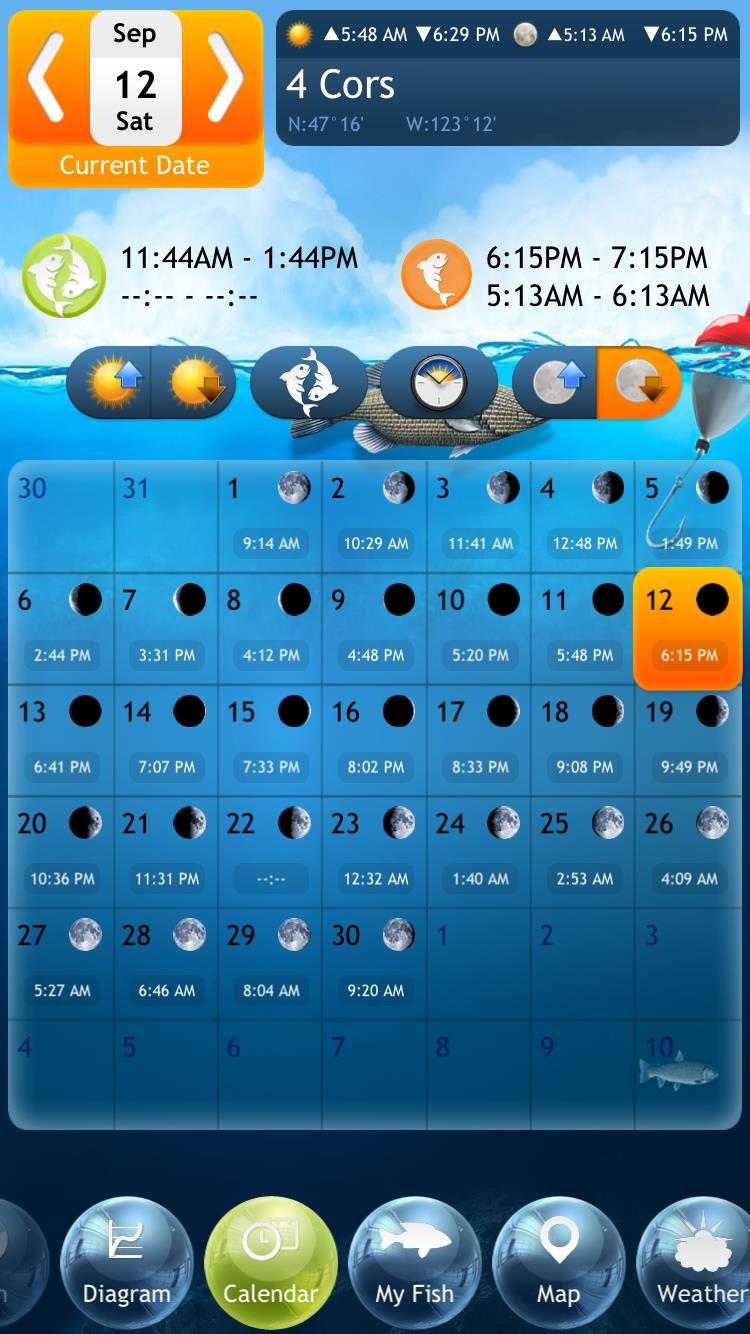Pick September 15 on the calendar
750x1334 pixels.
click(x=270, y=741)
